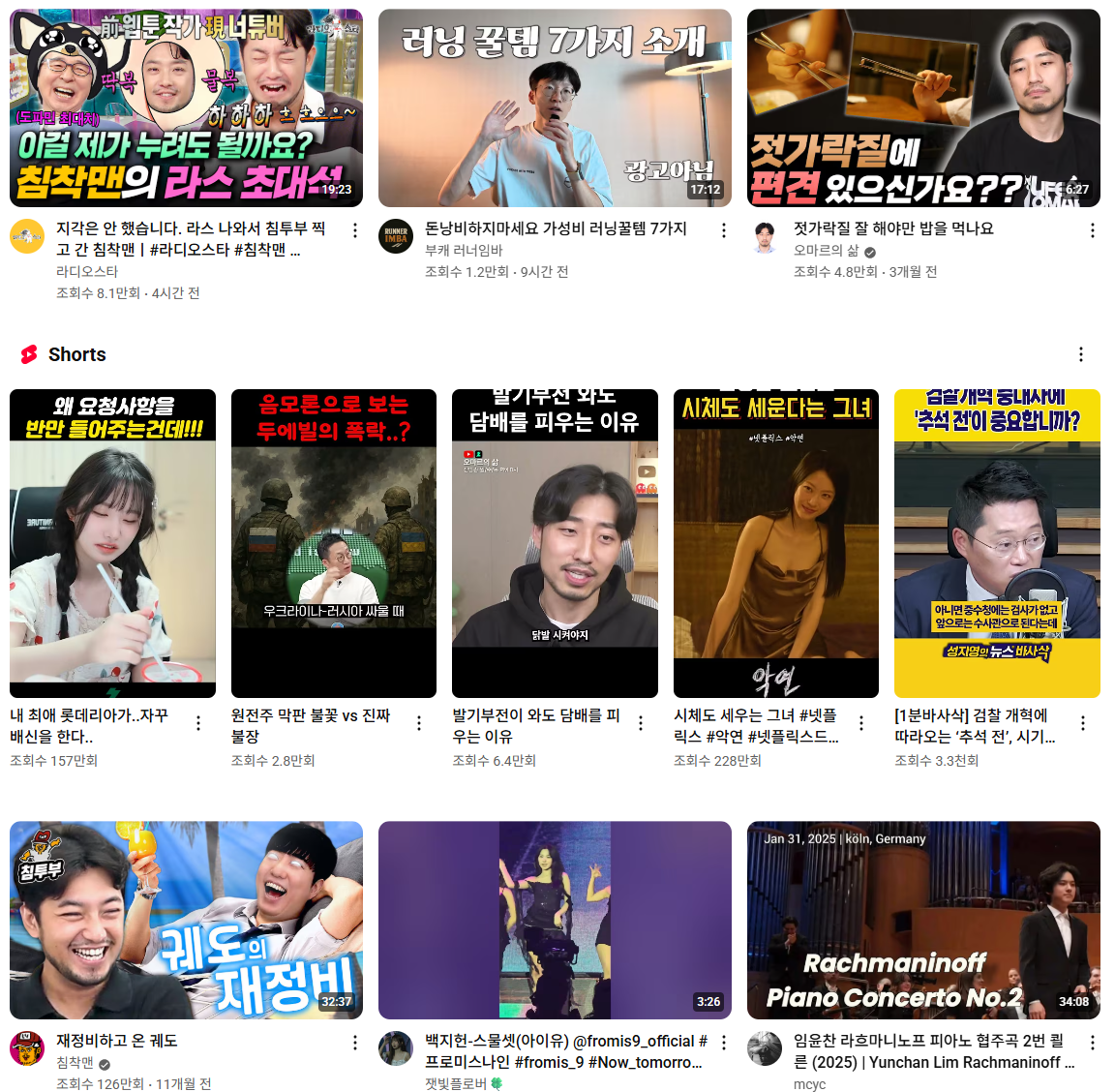Watch the 발기부전 담배 Short
1115x1092 pixels.
point(555,542)
